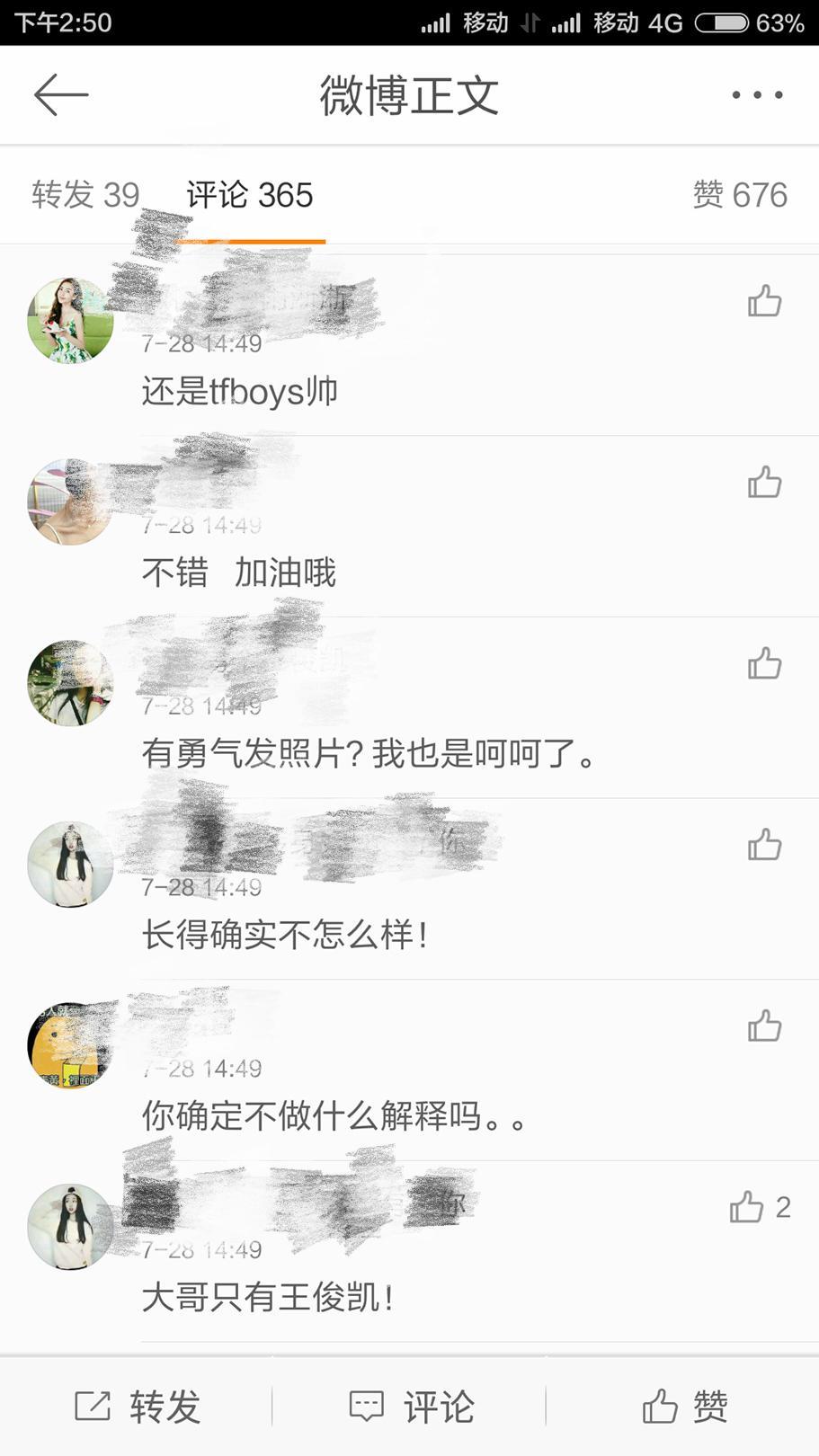Like the comment 长得确实不怎么样!
Image resolution: width=819 pixels, height=1456 pixels.
click(764, 846)
